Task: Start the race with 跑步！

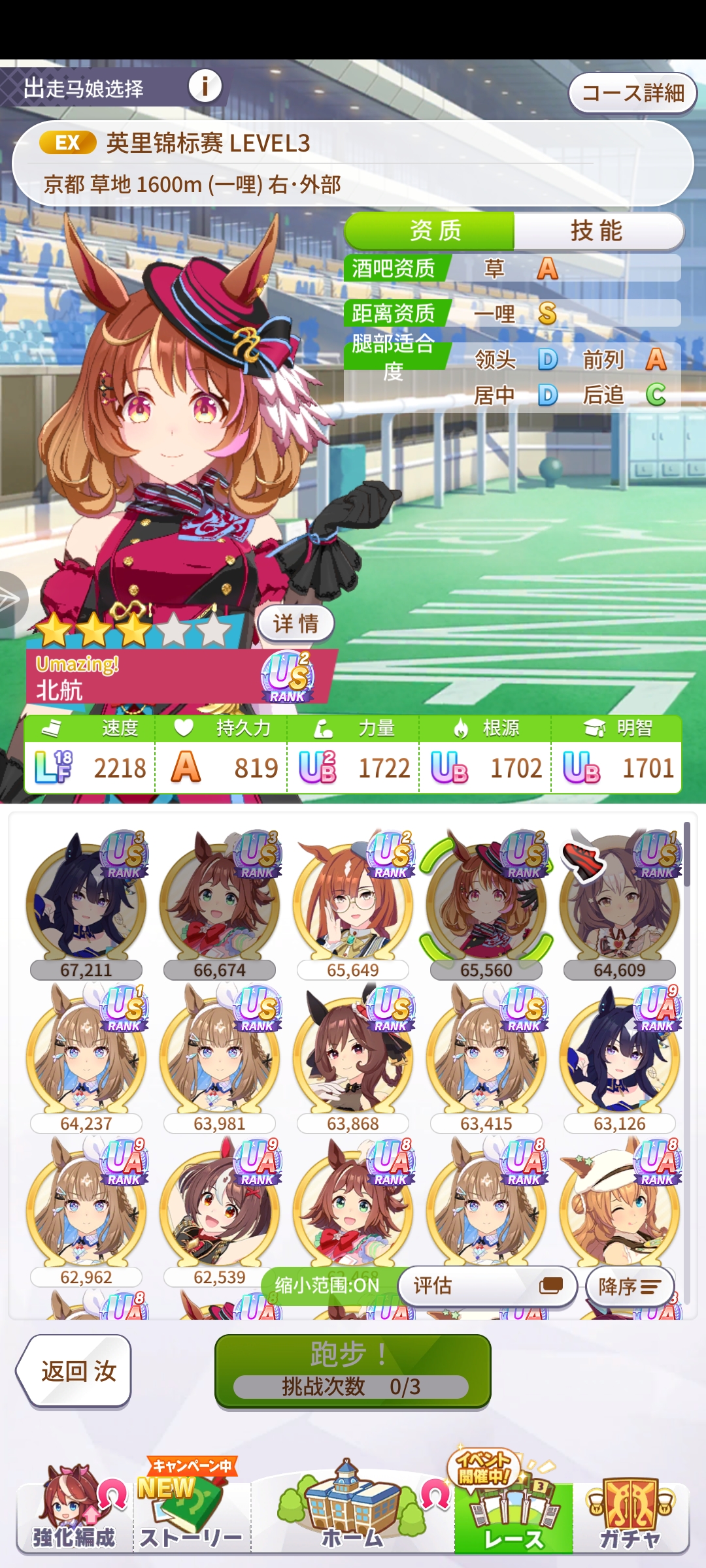Action: [352, 1369]
